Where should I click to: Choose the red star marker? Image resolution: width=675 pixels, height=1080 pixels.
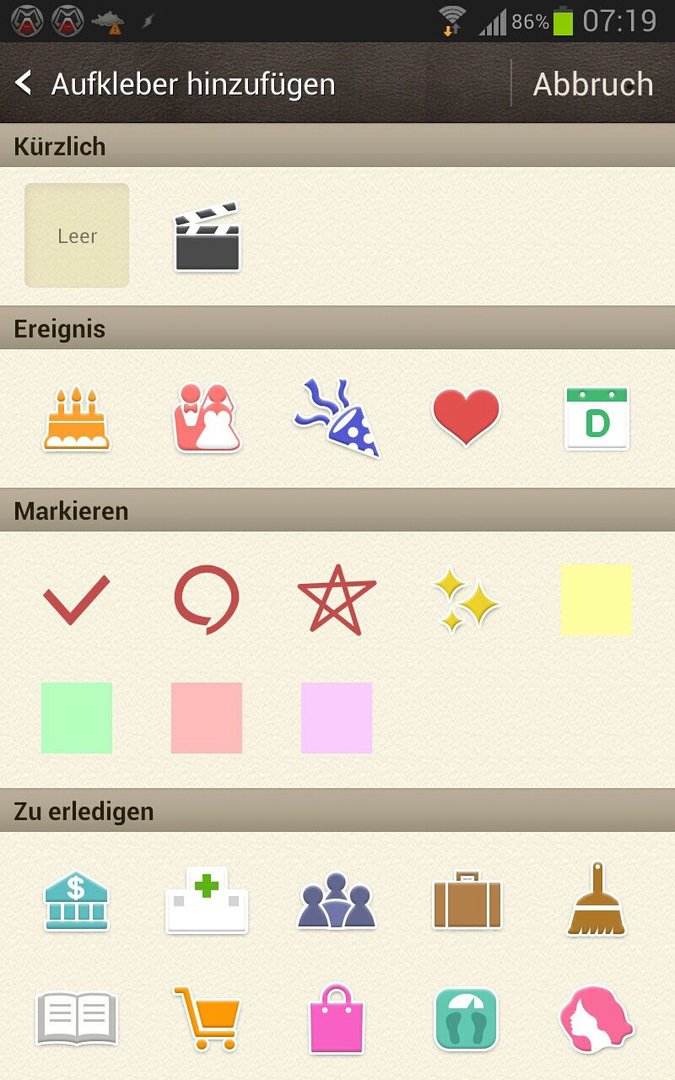(x=337, y=599)
